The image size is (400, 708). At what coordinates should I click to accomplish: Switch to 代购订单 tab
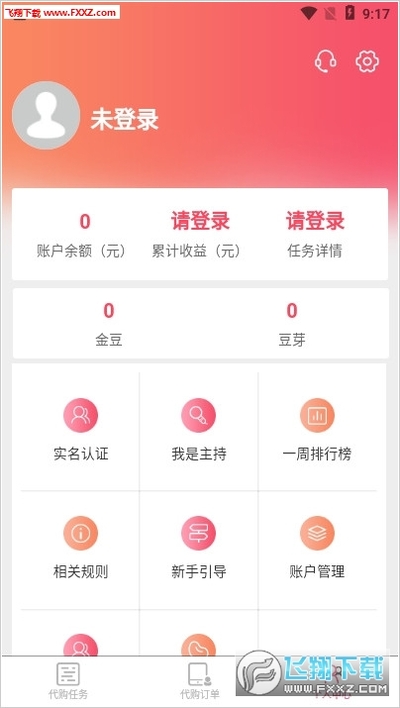coord(200,681)
